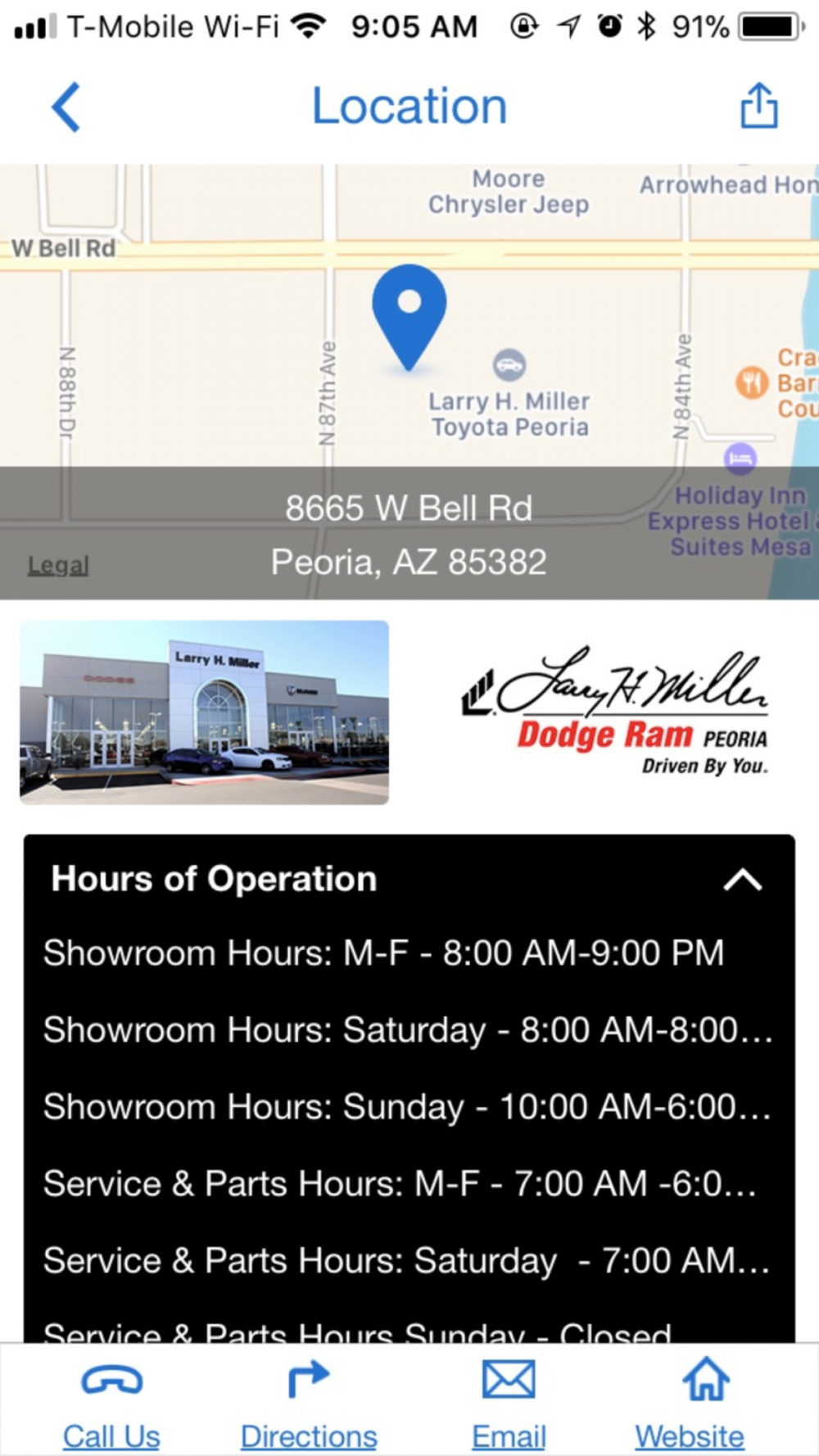Open the Legal link on the map
This screenshot has height=1456, width=819.
pyautogui.click(x=58, y=564)
